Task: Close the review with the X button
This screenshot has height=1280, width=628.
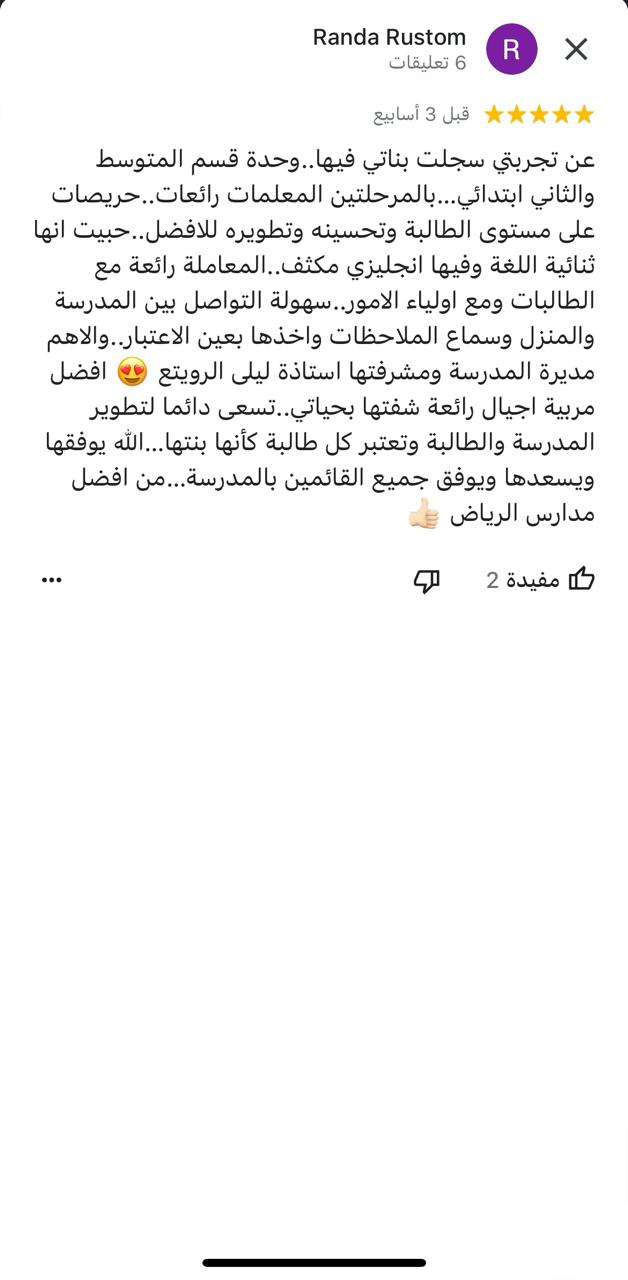Action: 576,49
